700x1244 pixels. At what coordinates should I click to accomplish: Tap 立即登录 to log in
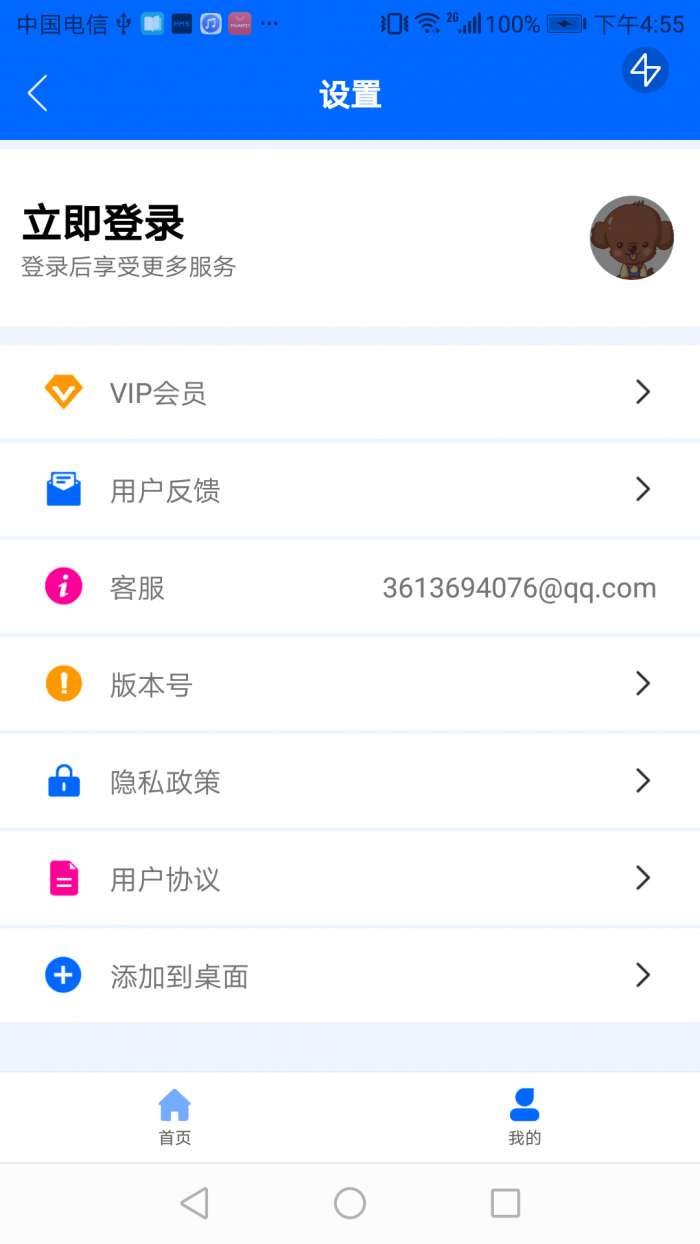(x=103, y=224)
